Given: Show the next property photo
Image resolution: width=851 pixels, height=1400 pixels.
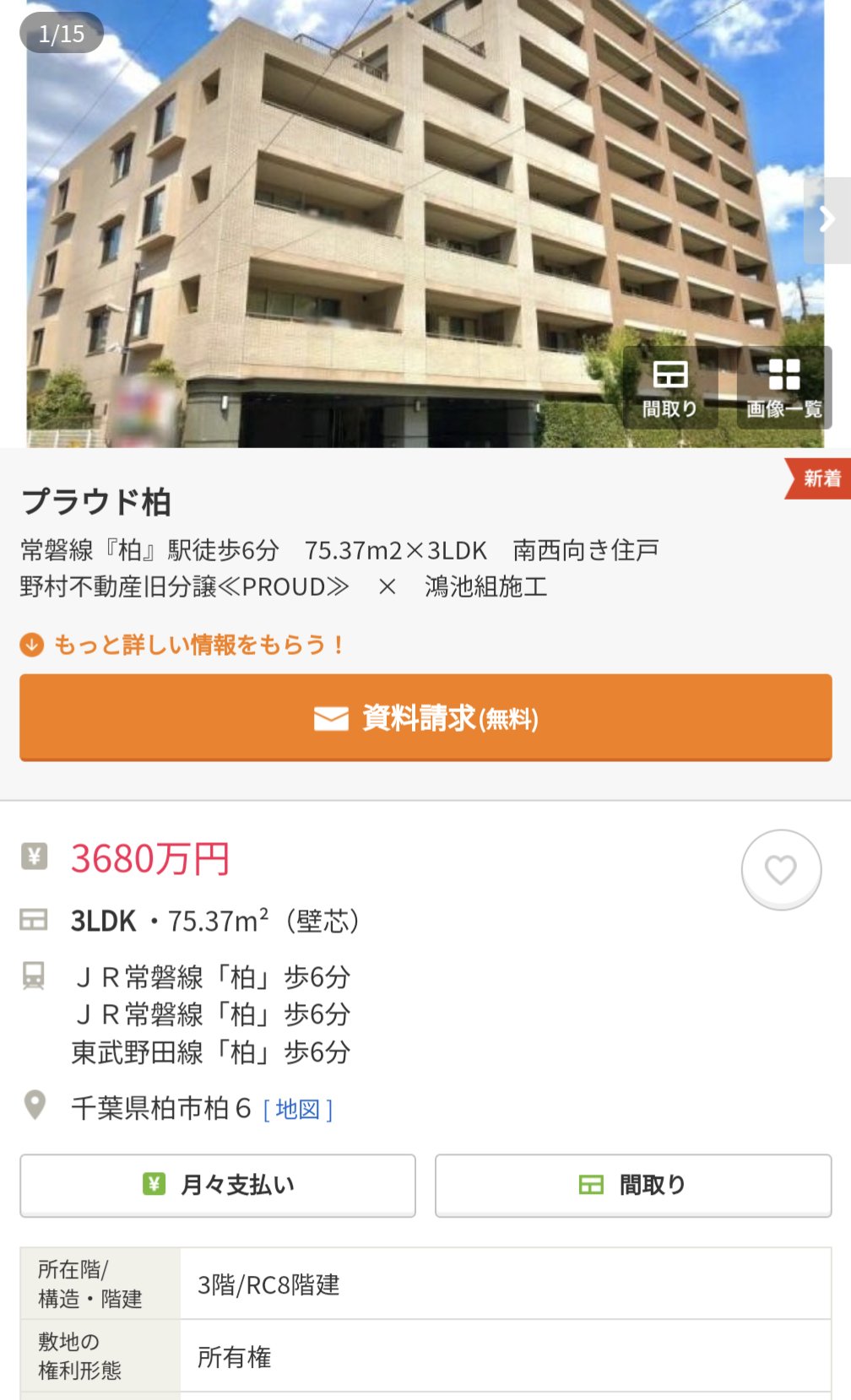Looking at the screenshot, I should [x=827, y=220].
